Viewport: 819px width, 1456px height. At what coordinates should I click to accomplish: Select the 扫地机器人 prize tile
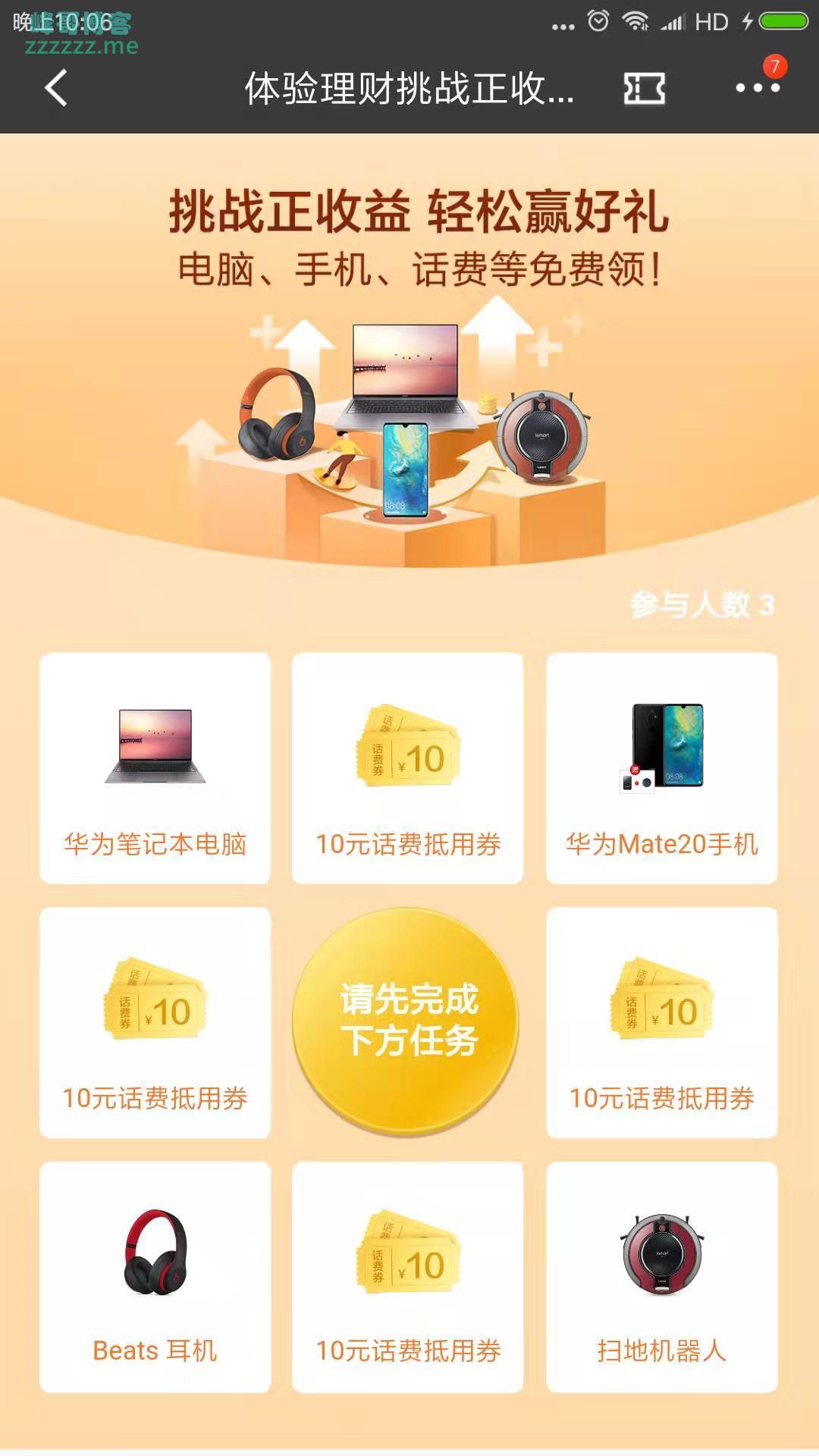coord(661,1276)
